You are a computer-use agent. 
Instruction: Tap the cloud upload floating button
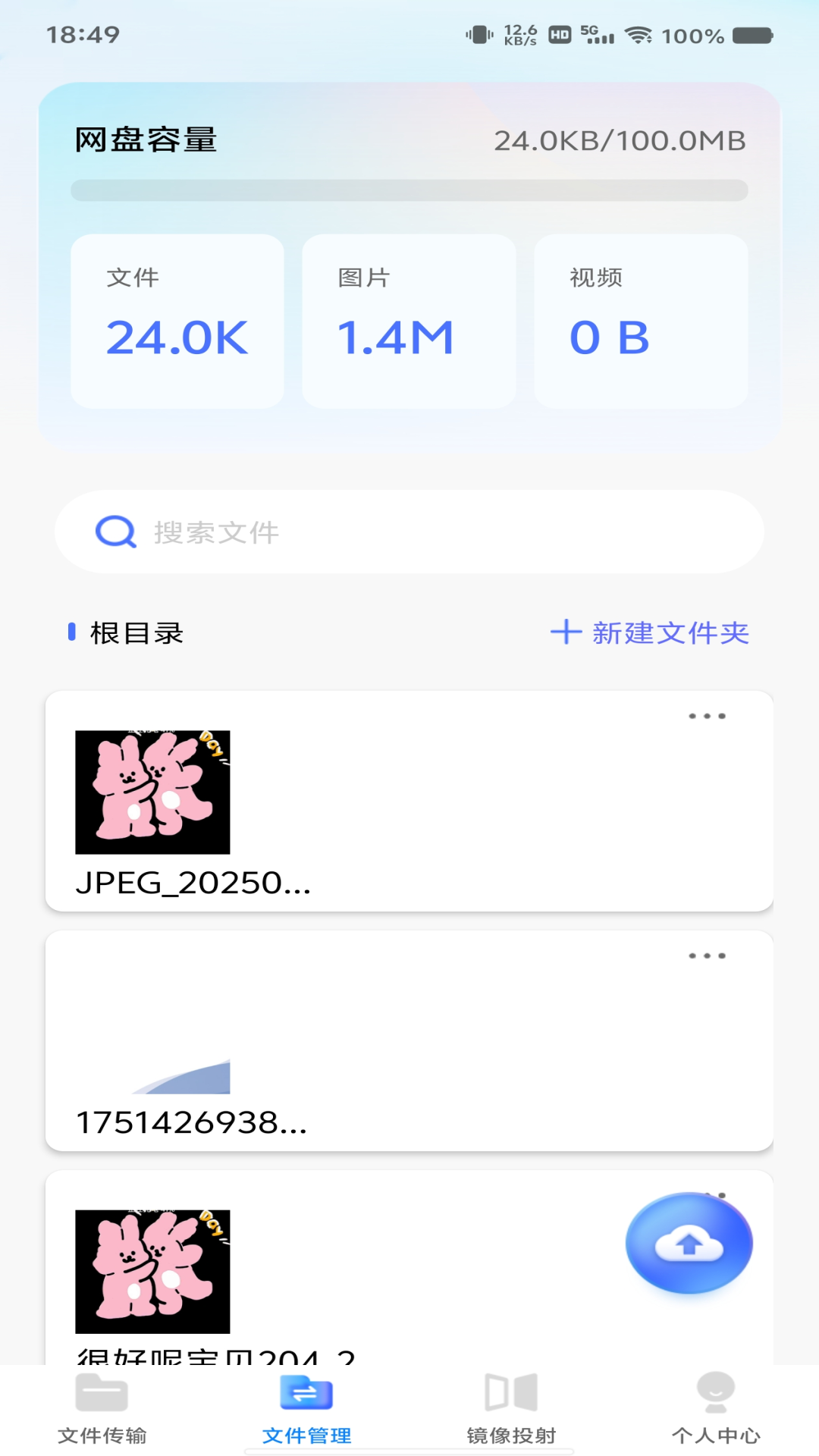tap(689, 1244)
